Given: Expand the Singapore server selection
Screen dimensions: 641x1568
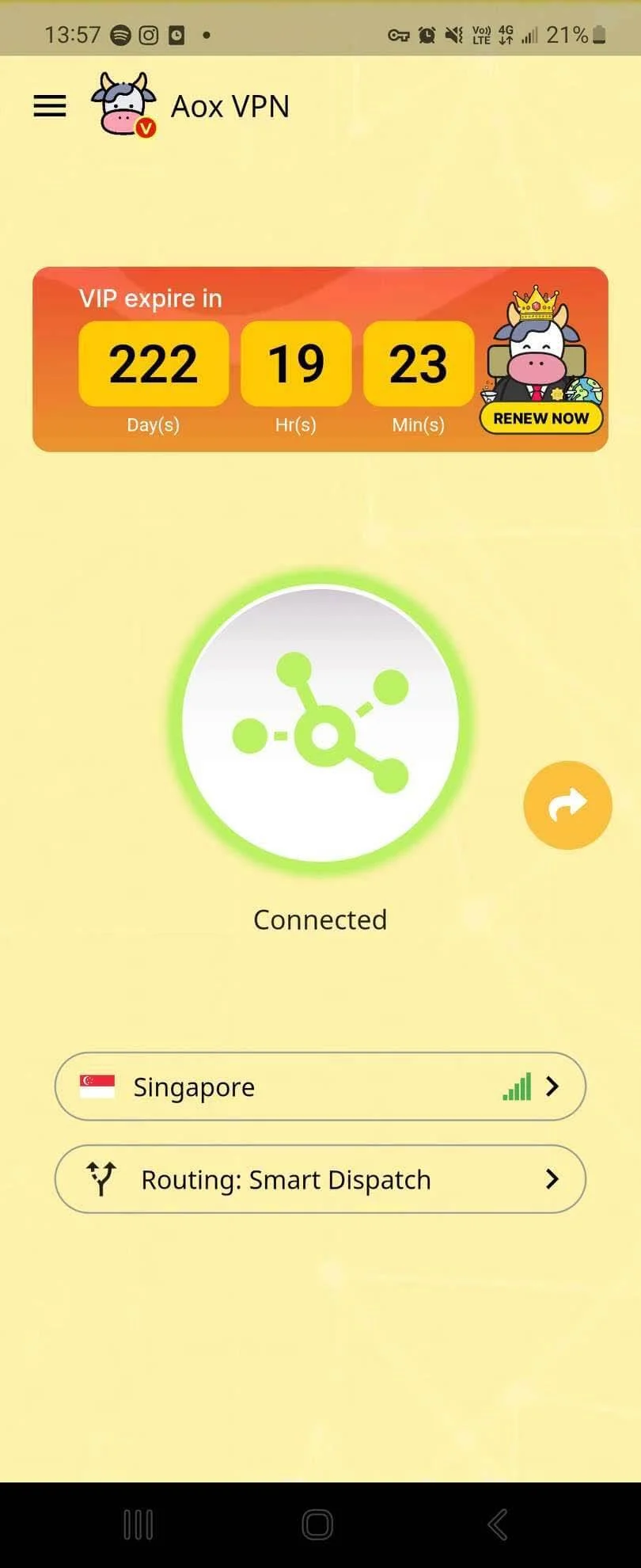Looking at the screenshot, I should (320, 1087).
